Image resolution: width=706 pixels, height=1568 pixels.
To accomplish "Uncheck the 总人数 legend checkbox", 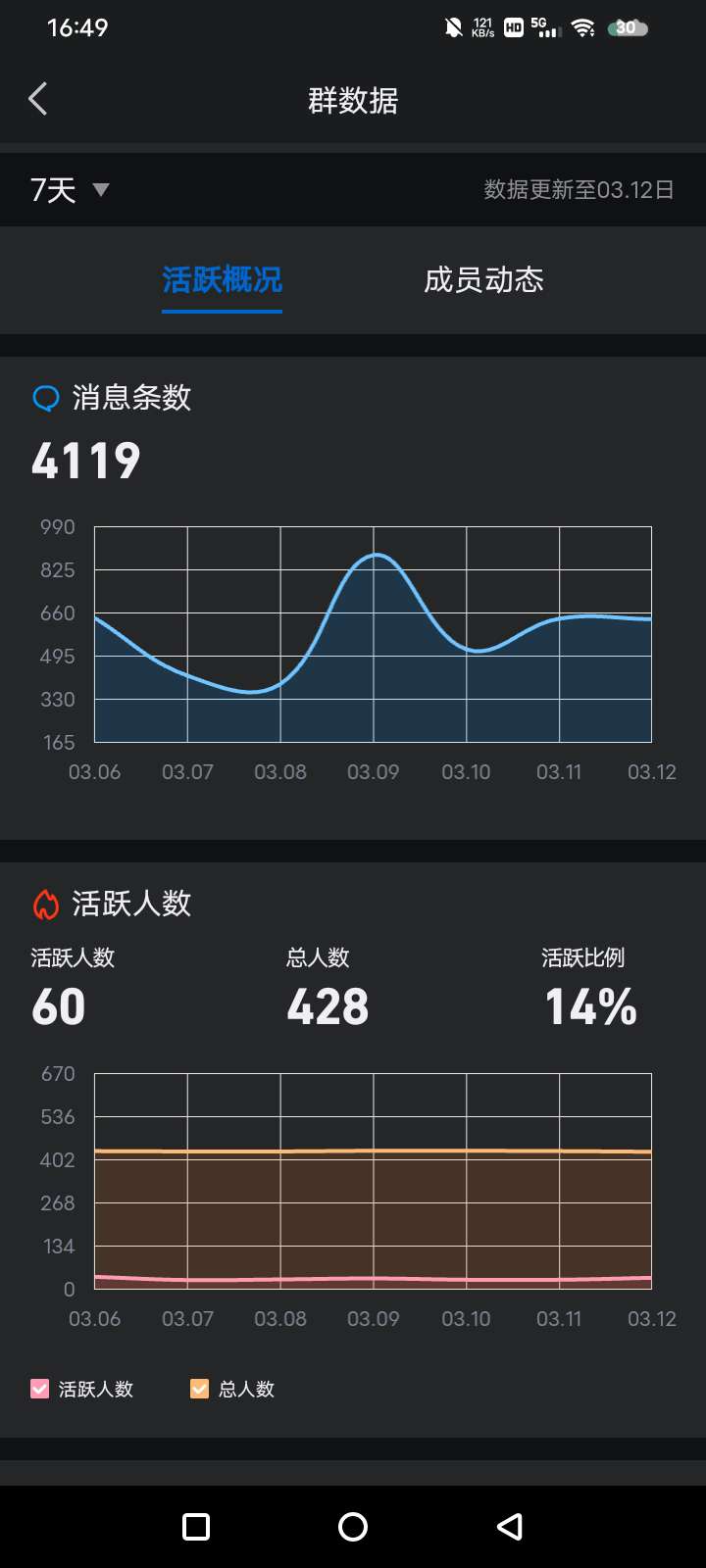I will (199, 1389).
